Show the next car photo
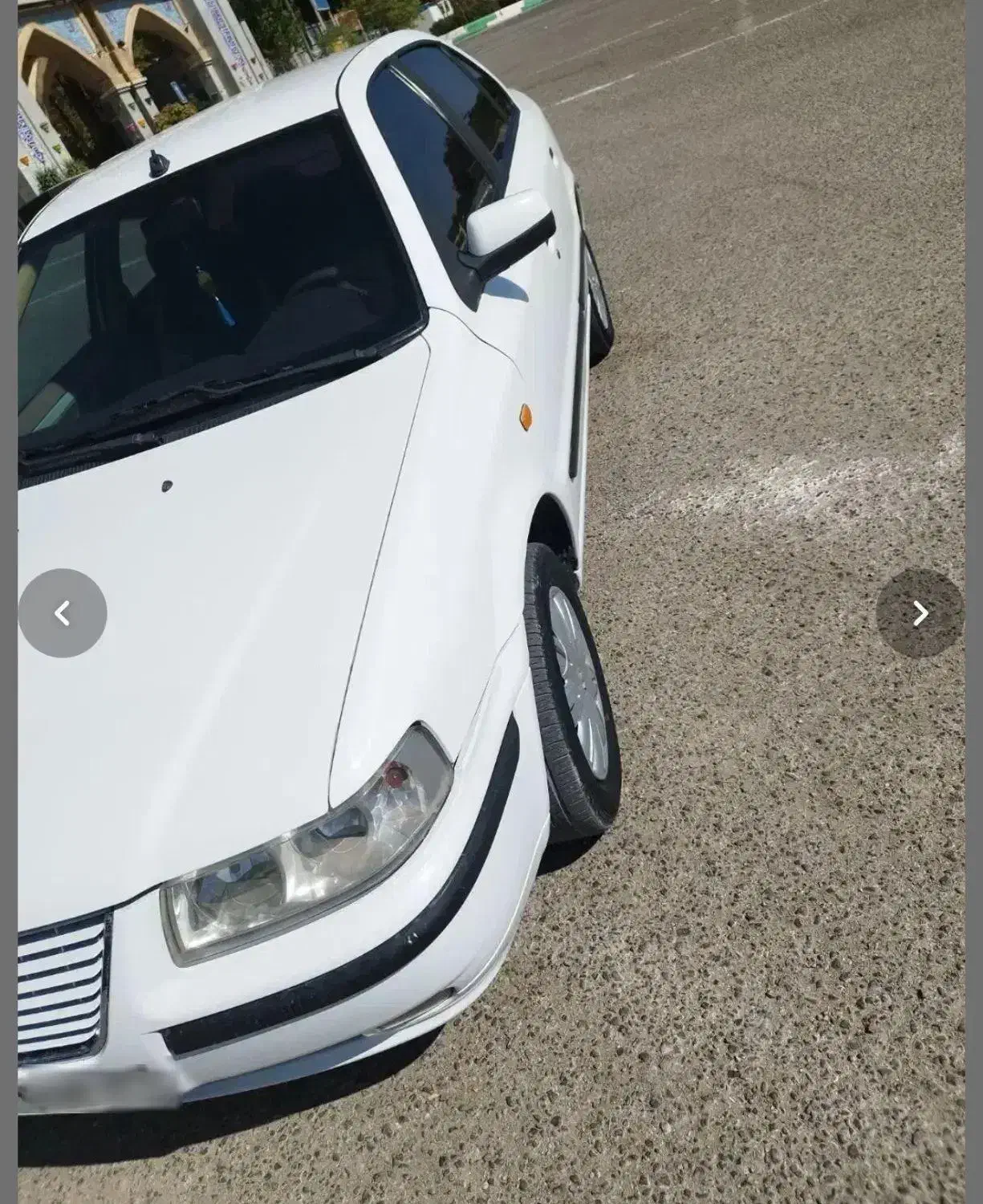The image size is (983, 1204). (920, 613)
